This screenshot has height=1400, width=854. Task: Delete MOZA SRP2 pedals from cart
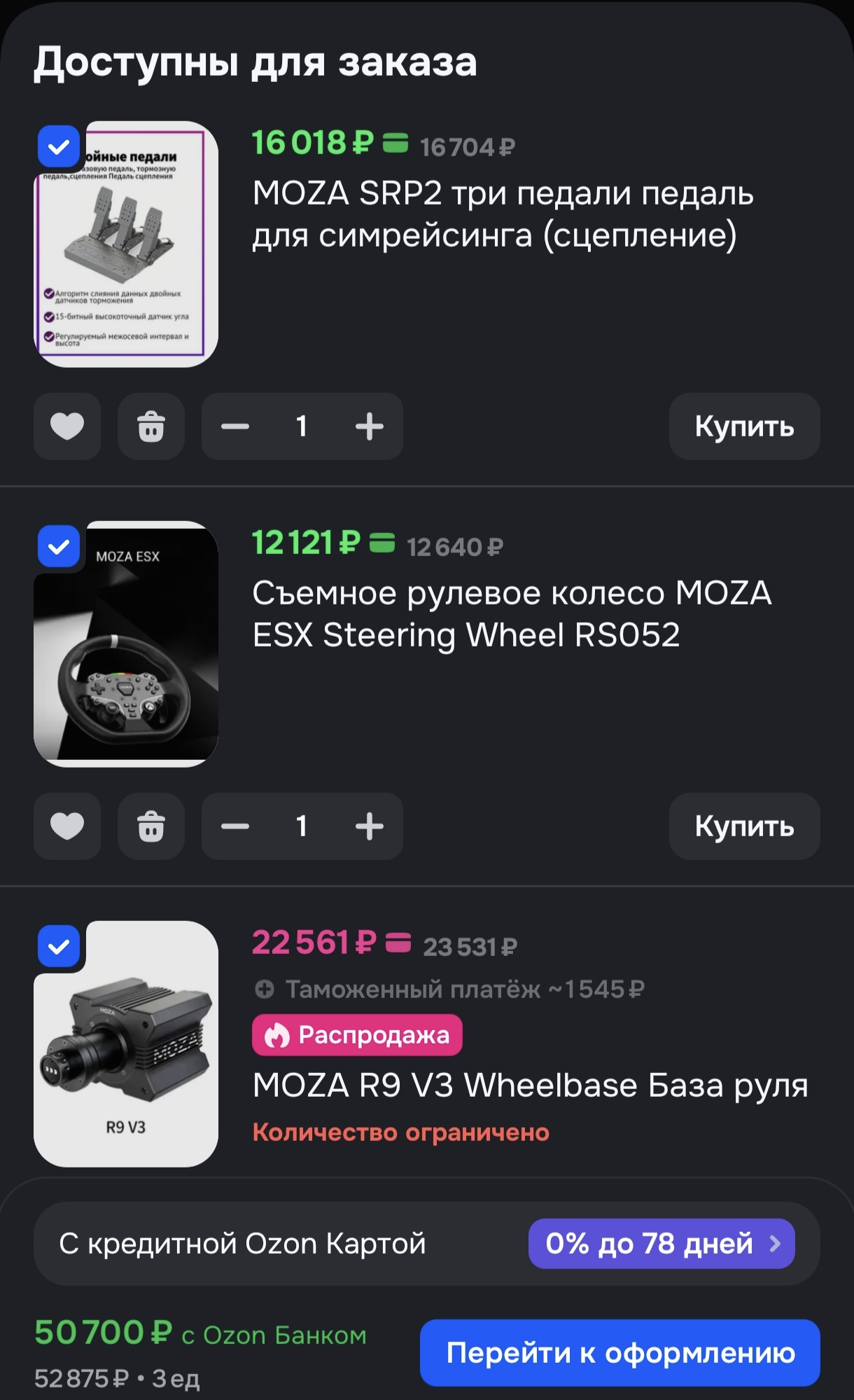[x=151, y=427]
